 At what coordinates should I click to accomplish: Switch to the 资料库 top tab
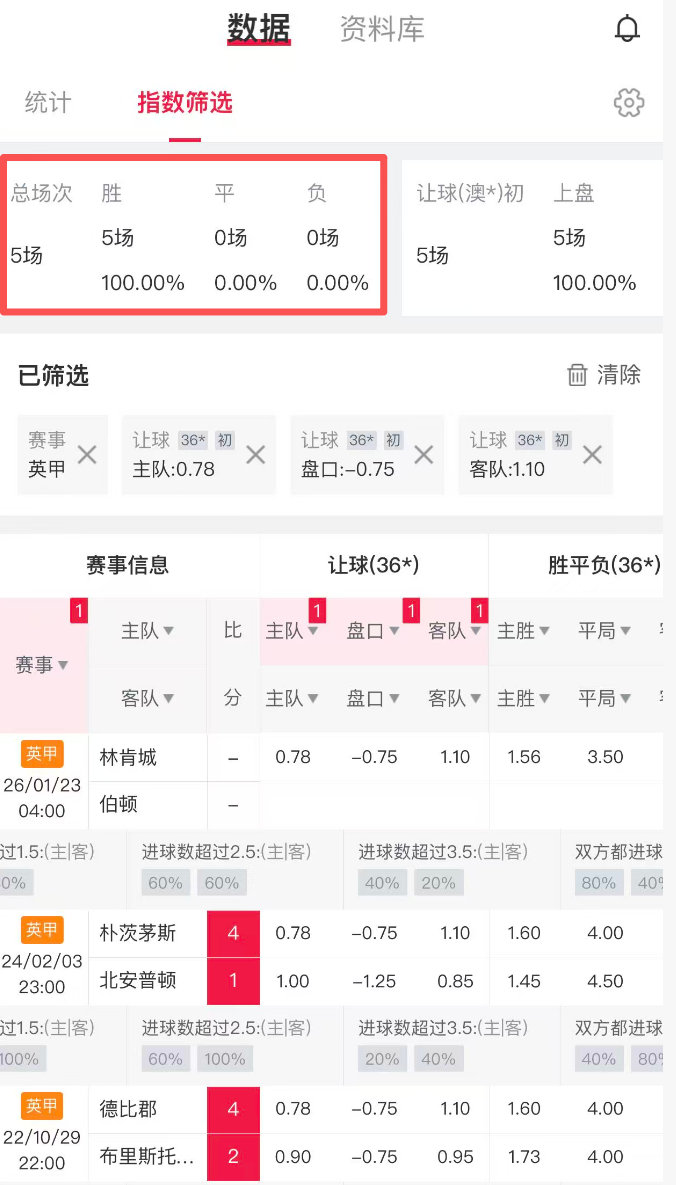(382, 29)
